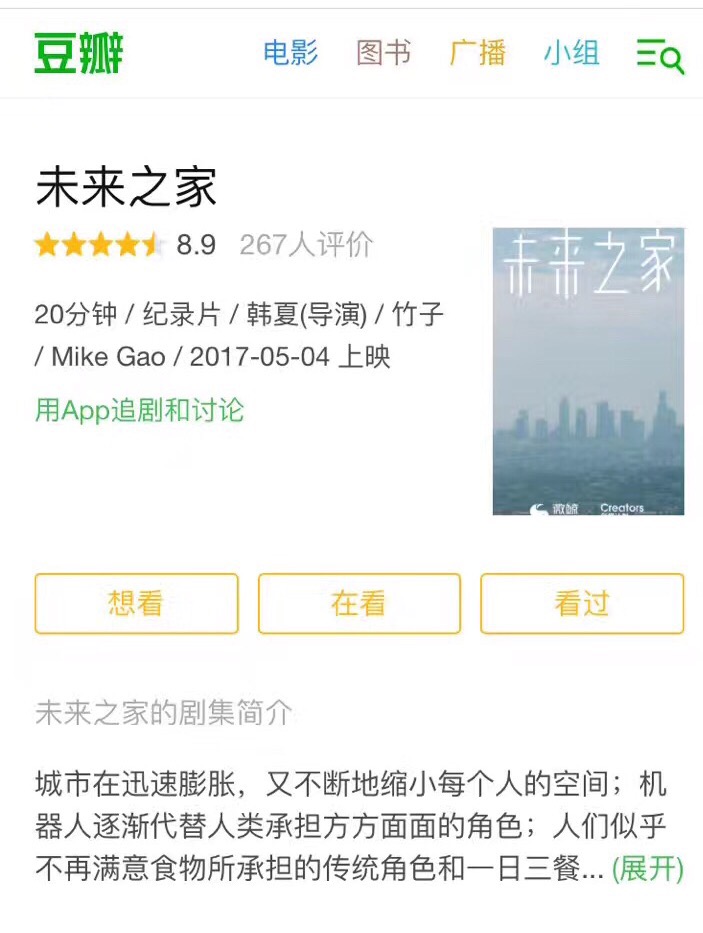Screen dimensions: 703x933
Task: View the 267人评价 ratings
Action: point(306,245)
